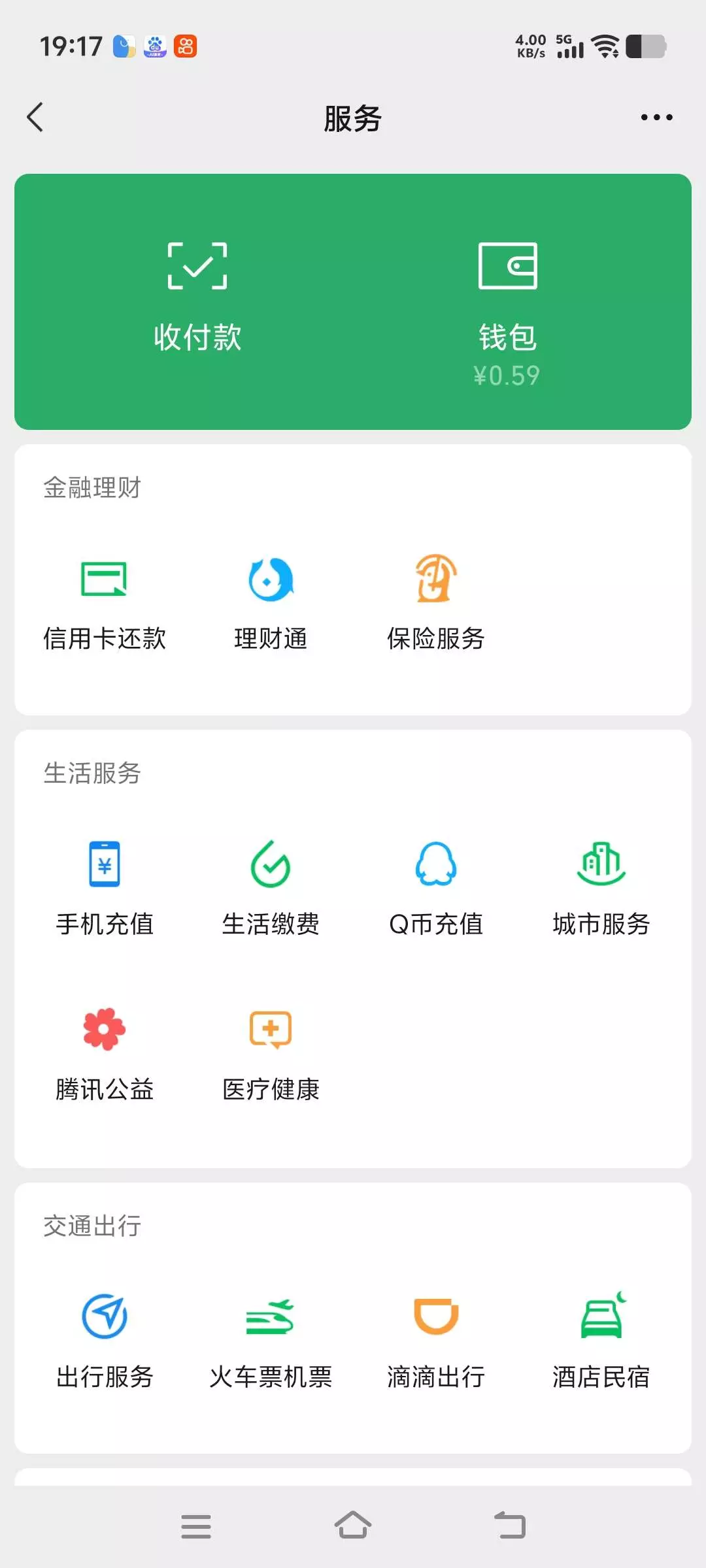This screenshot has width=706, height=1568.
Task: Open 腾讯公益
Action: pyautogui.click(x=105, y=1053)
